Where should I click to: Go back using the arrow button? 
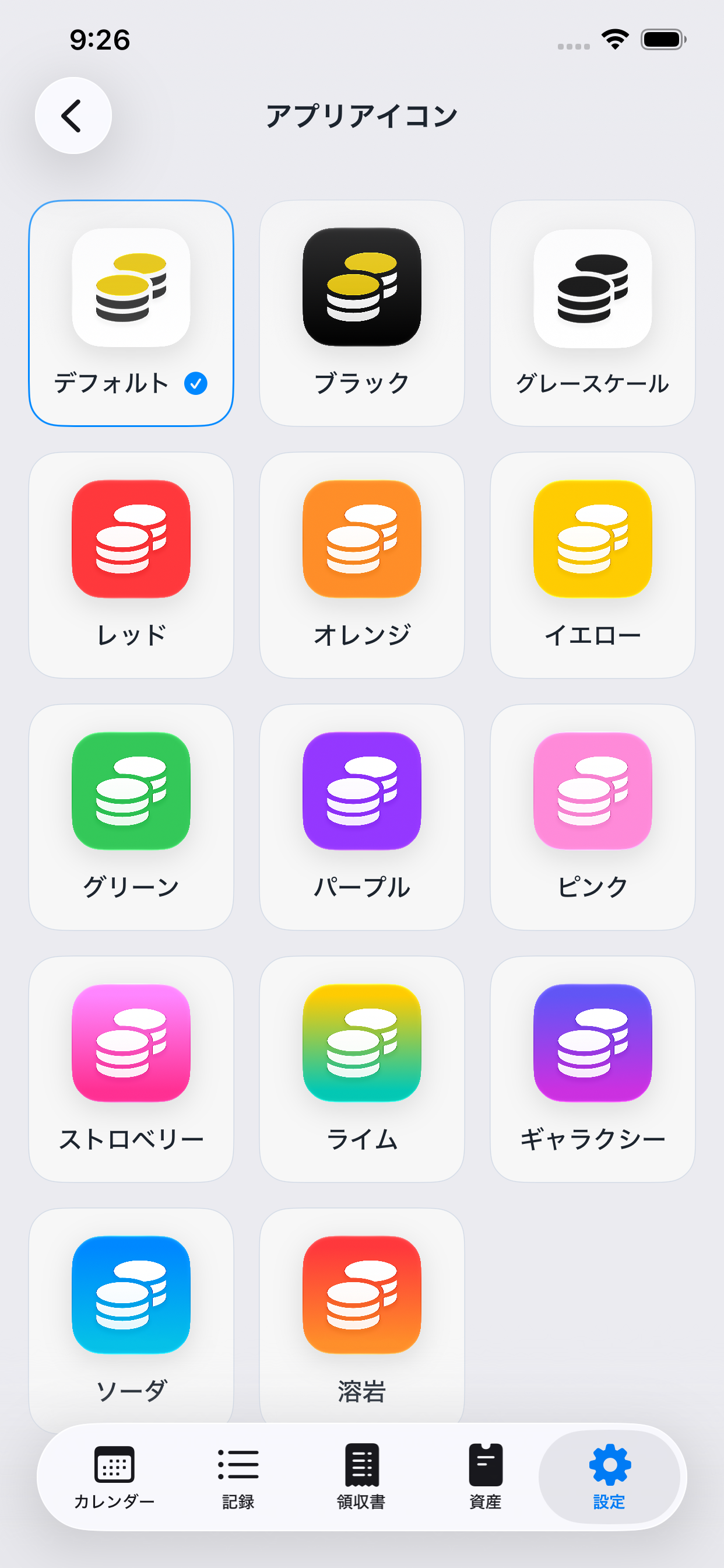point(73,116)
